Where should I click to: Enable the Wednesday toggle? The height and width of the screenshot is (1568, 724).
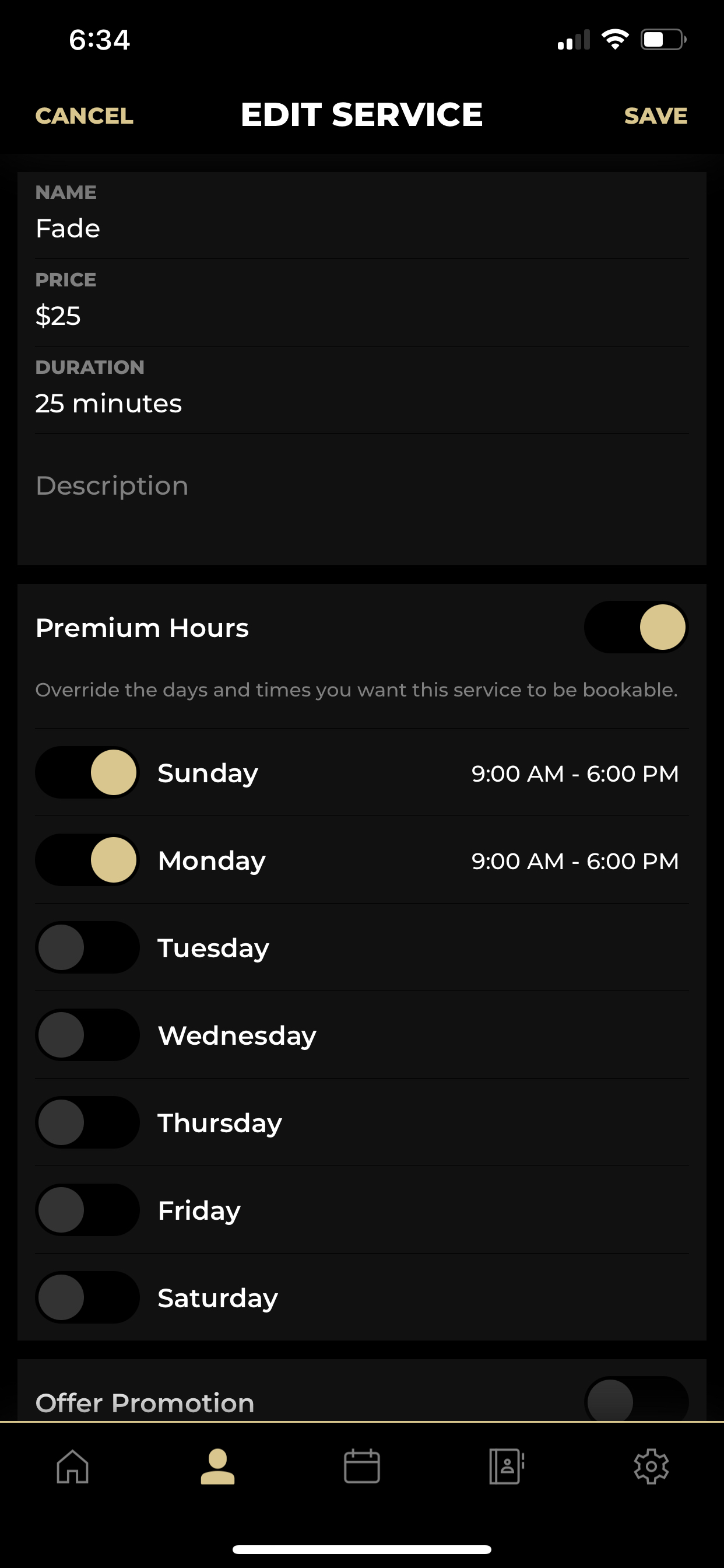tap(87, 1035)
